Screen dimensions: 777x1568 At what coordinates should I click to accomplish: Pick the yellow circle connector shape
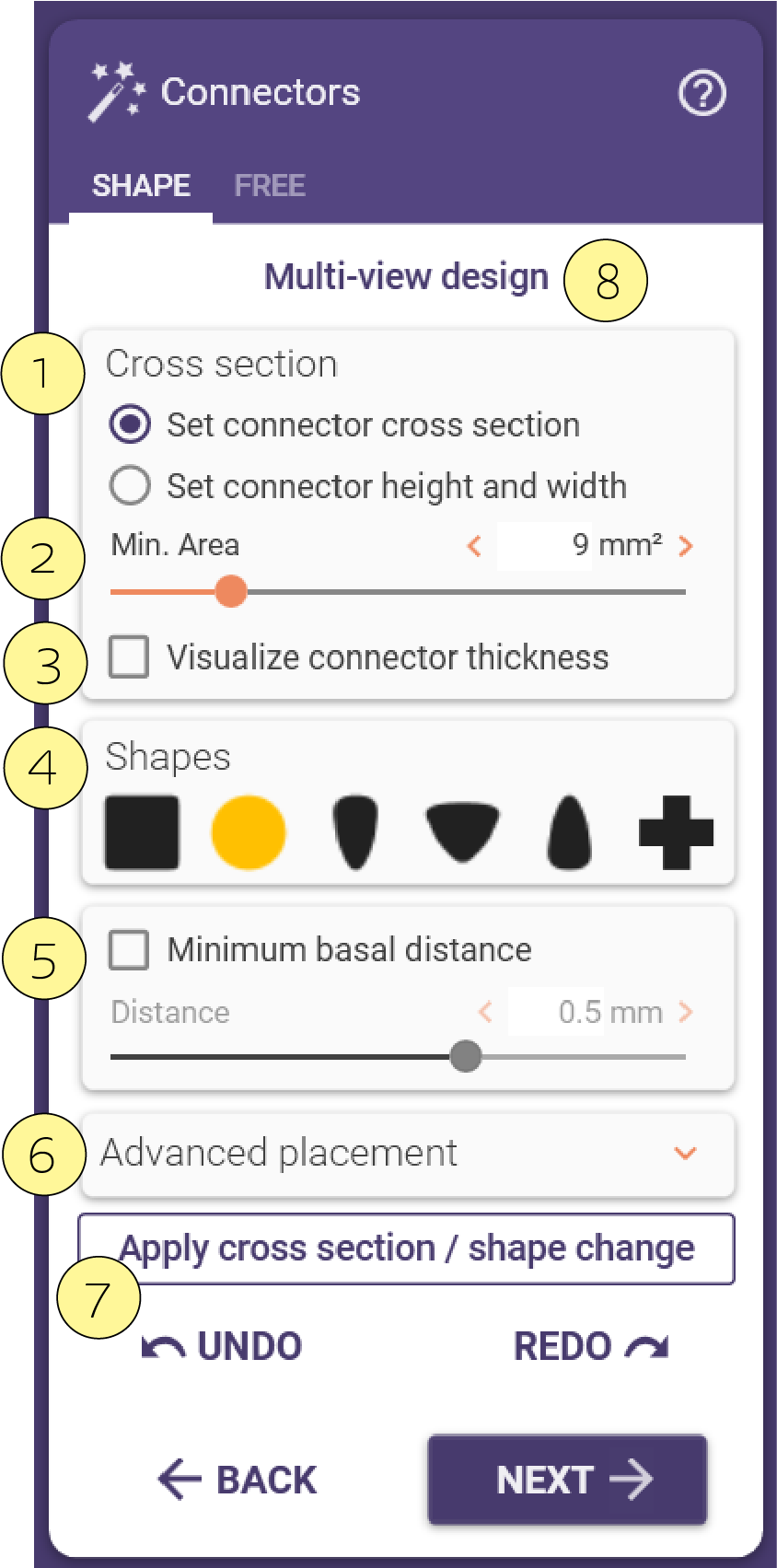click(249, 833)
